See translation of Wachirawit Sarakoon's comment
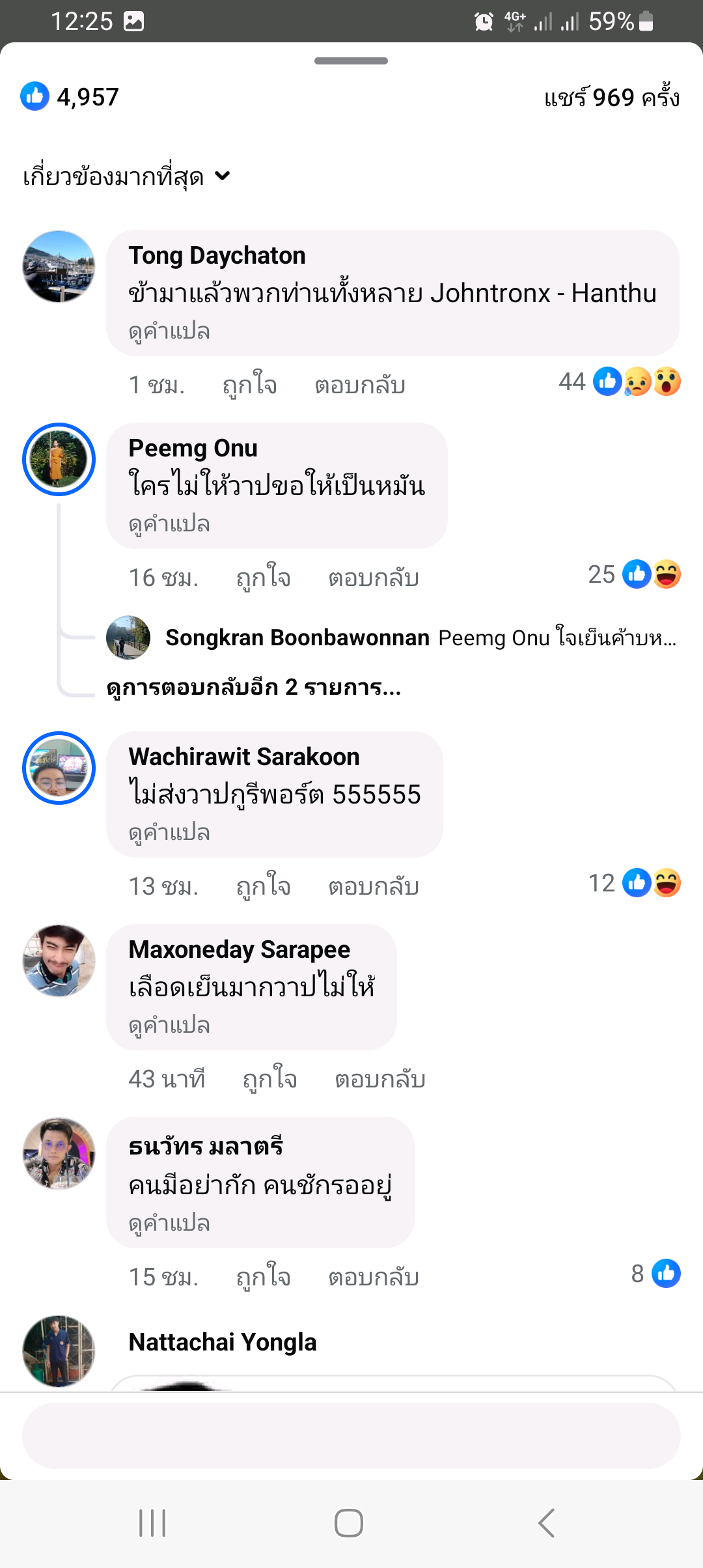This screenshot has height=1568, width=703. (169, 833)
